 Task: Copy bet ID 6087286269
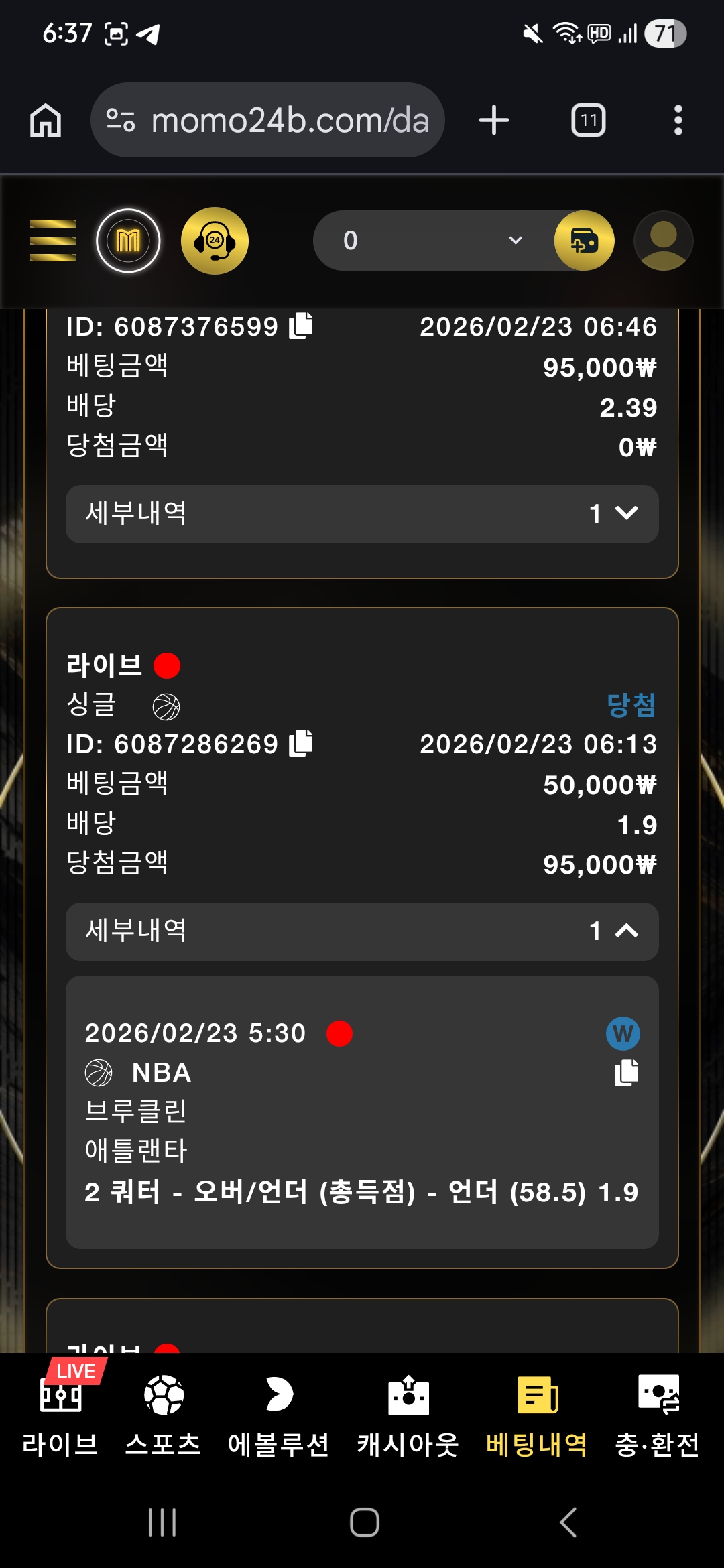click(301, 743)
